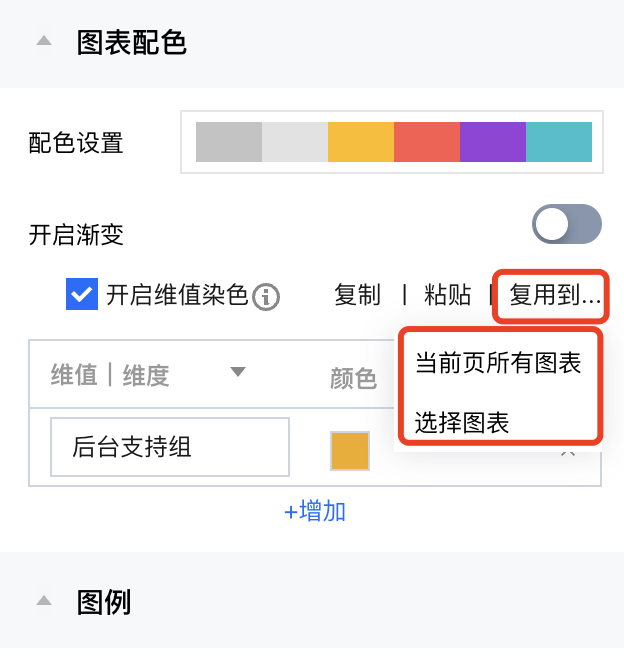Viewport: 624px width, 672px height.
Task: Choose the 选择图表 option
Action: coord(462,422)
